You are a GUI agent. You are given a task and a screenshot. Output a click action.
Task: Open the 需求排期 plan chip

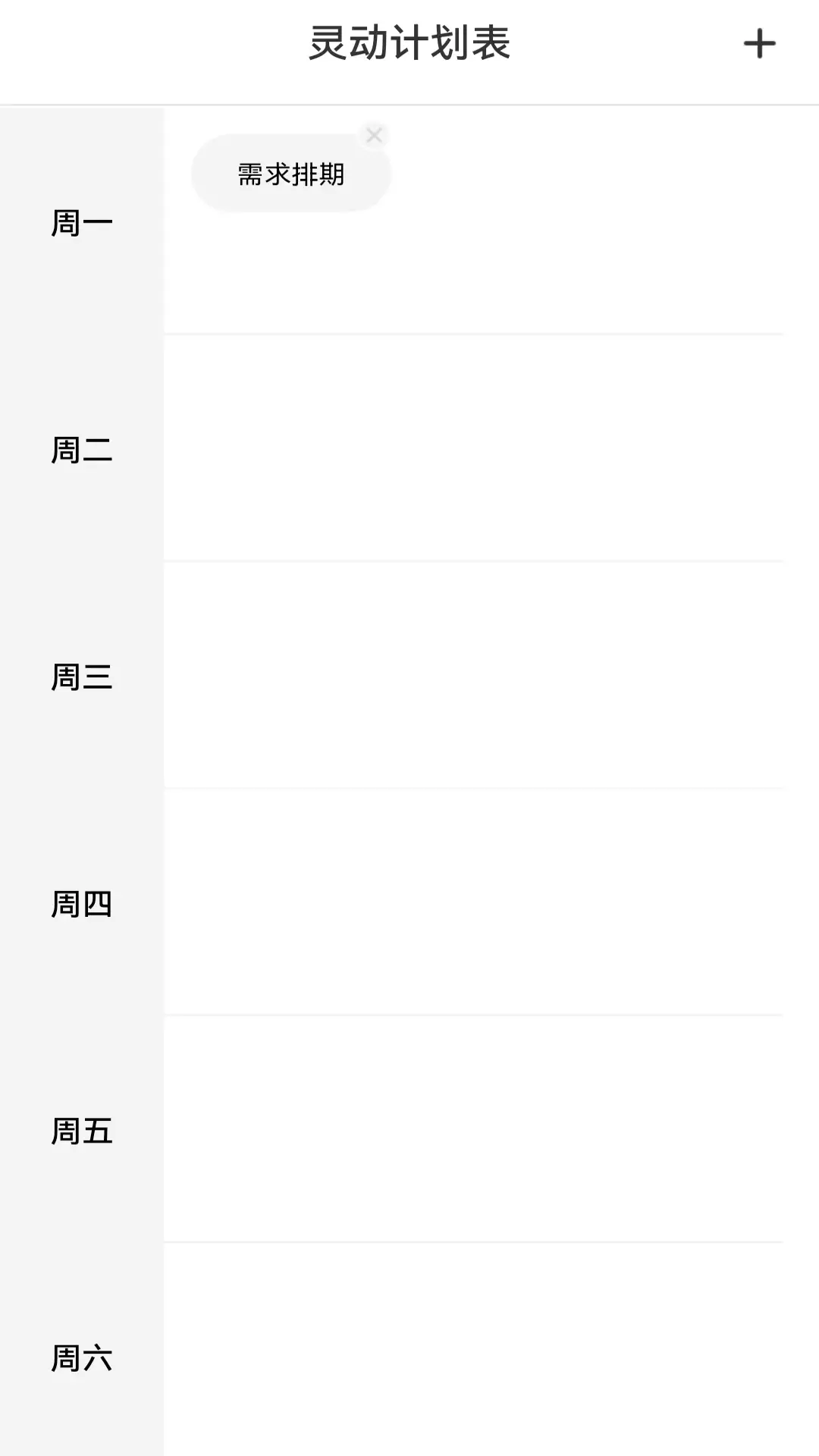click(291, 174)
